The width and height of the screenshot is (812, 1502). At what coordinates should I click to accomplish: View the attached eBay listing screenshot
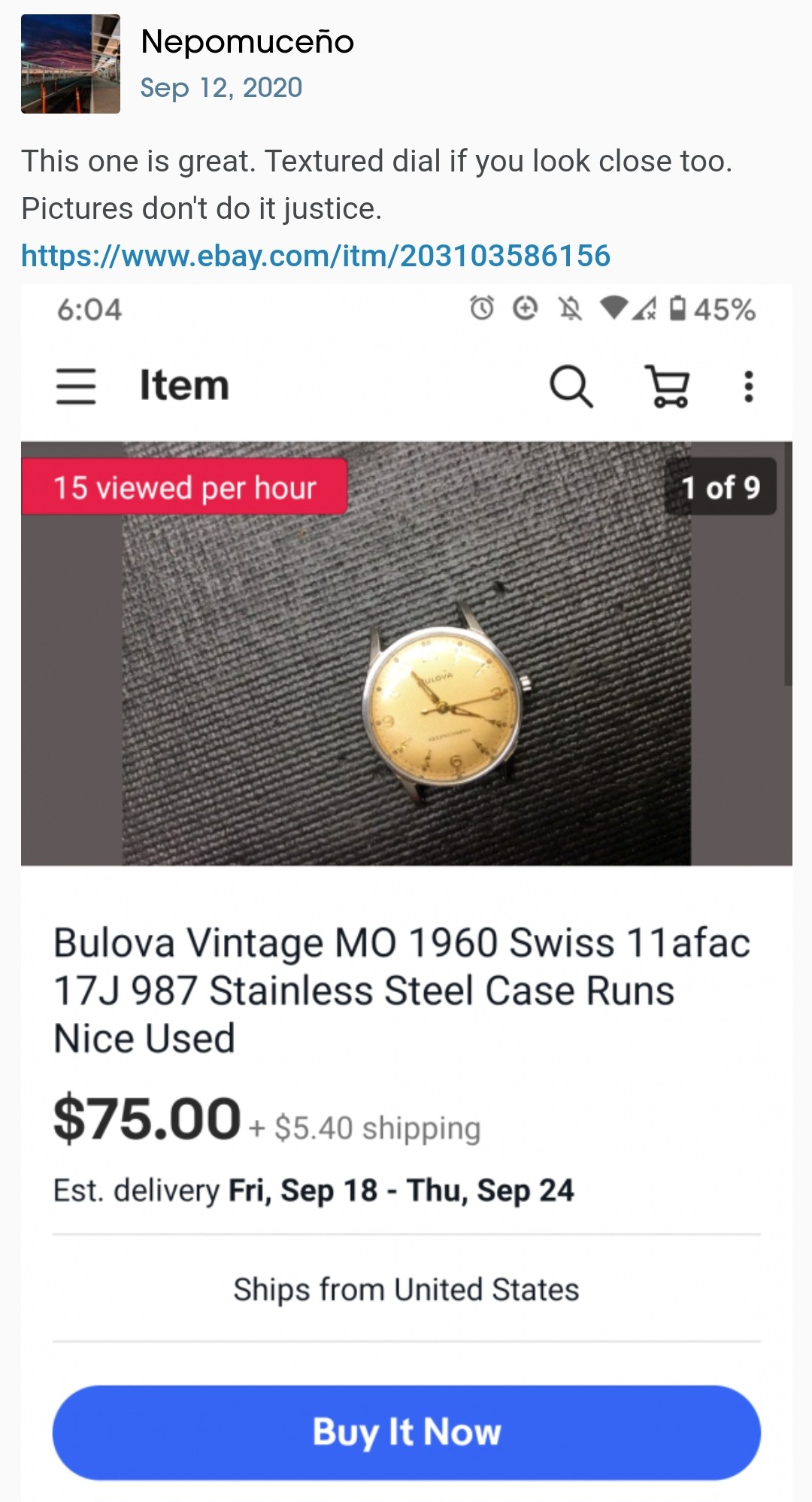pos(406,827)
